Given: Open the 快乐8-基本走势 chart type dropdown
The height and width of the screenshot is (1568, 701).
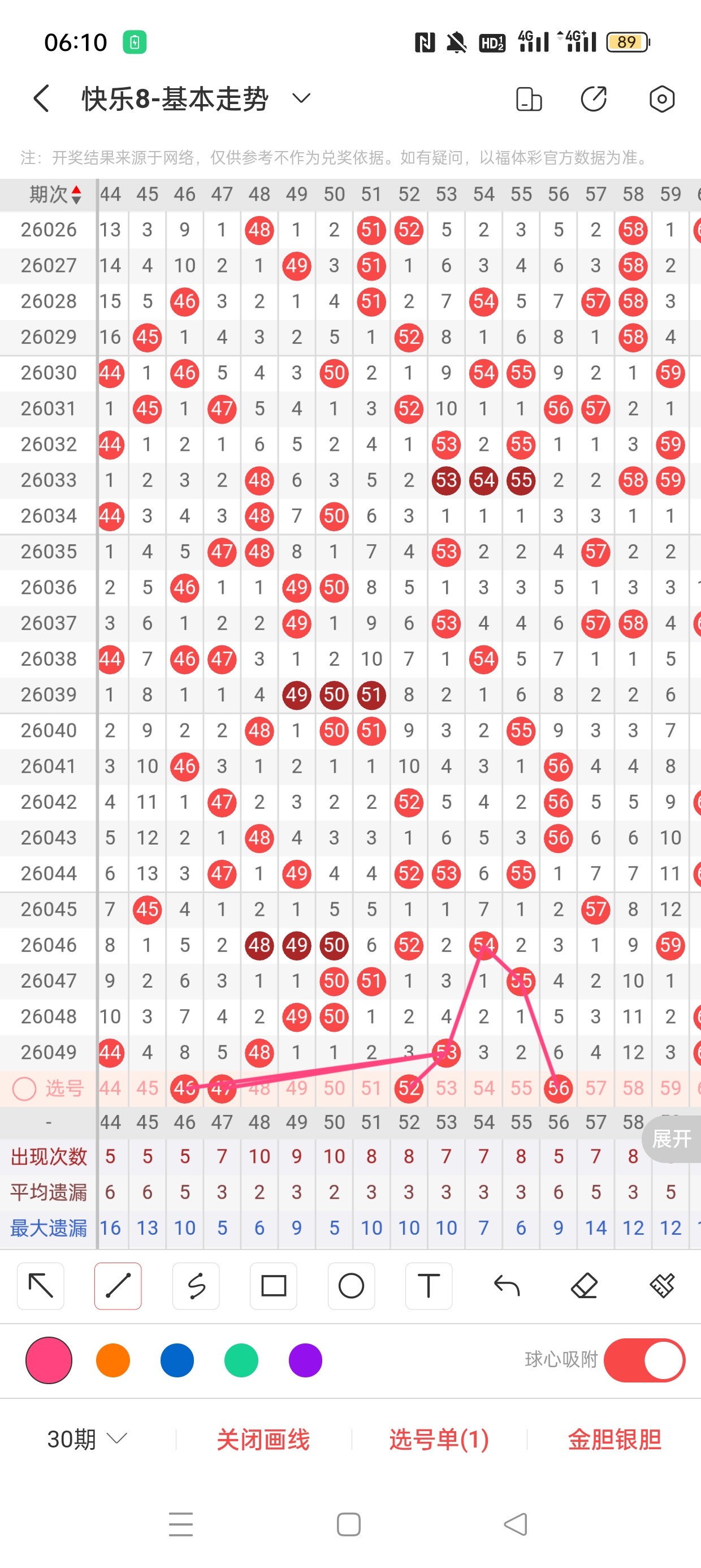Looking at the screenshot, I should coord(301,98).
